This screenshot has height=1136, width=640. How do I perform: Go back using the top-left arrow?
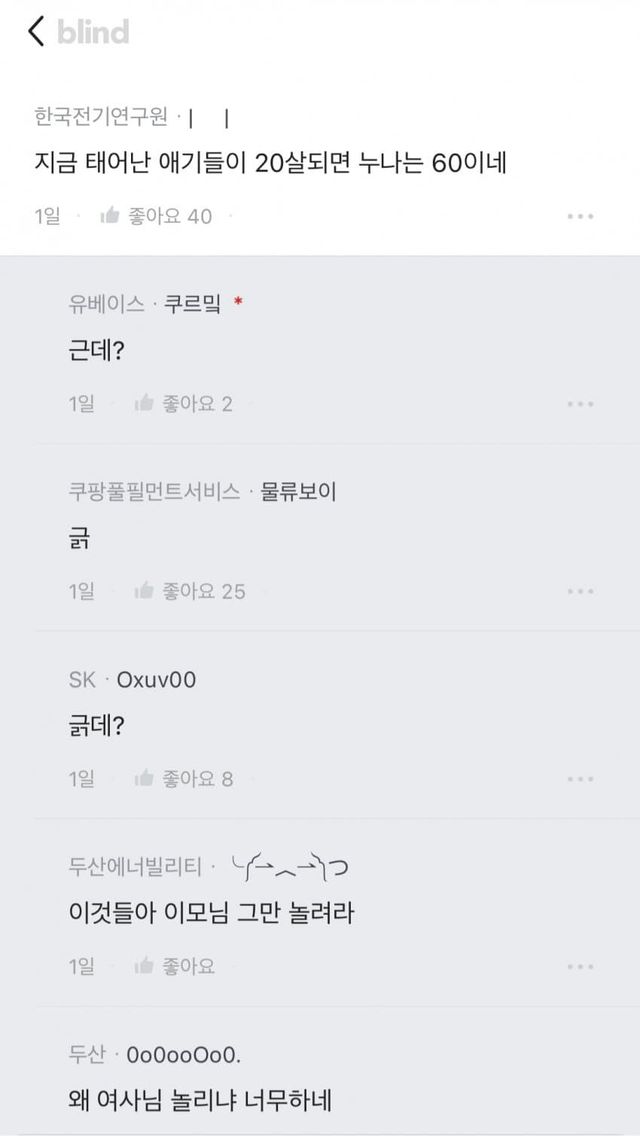pos(37,32)
